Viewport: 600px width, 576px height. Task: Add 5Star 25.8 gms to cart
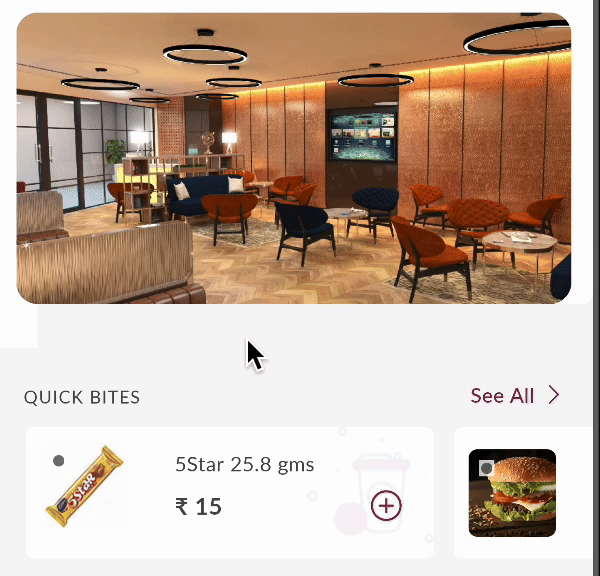[x=386, y=505]
